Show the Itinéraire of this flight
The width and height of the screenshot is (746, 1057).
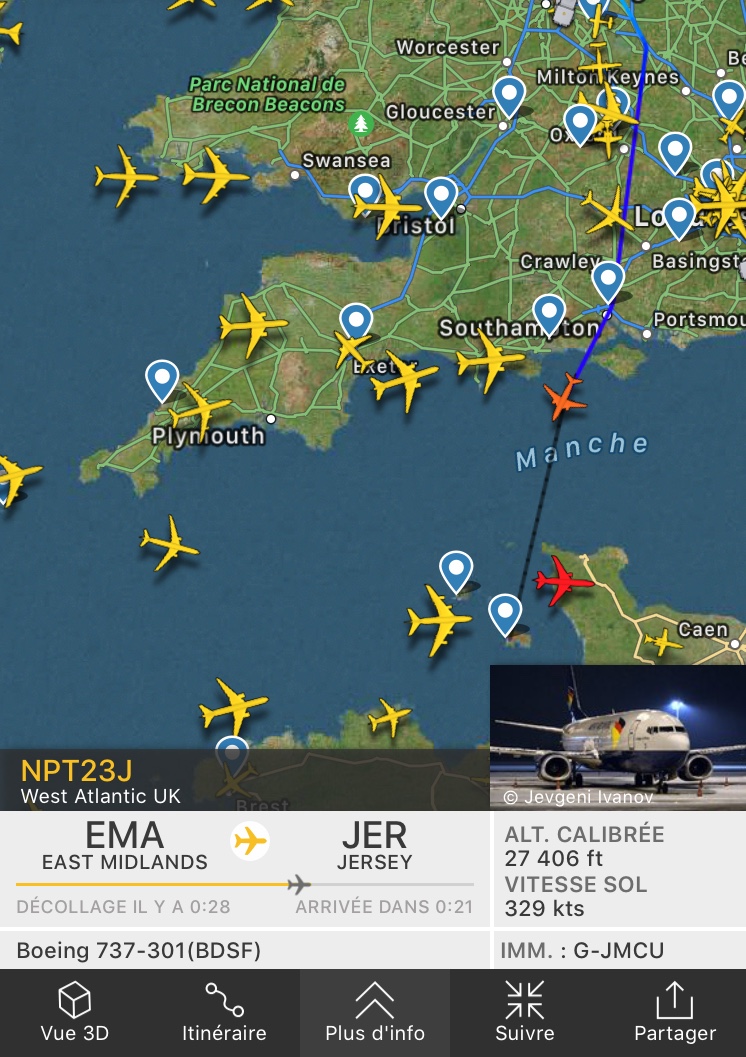(x=224, y=1012)
